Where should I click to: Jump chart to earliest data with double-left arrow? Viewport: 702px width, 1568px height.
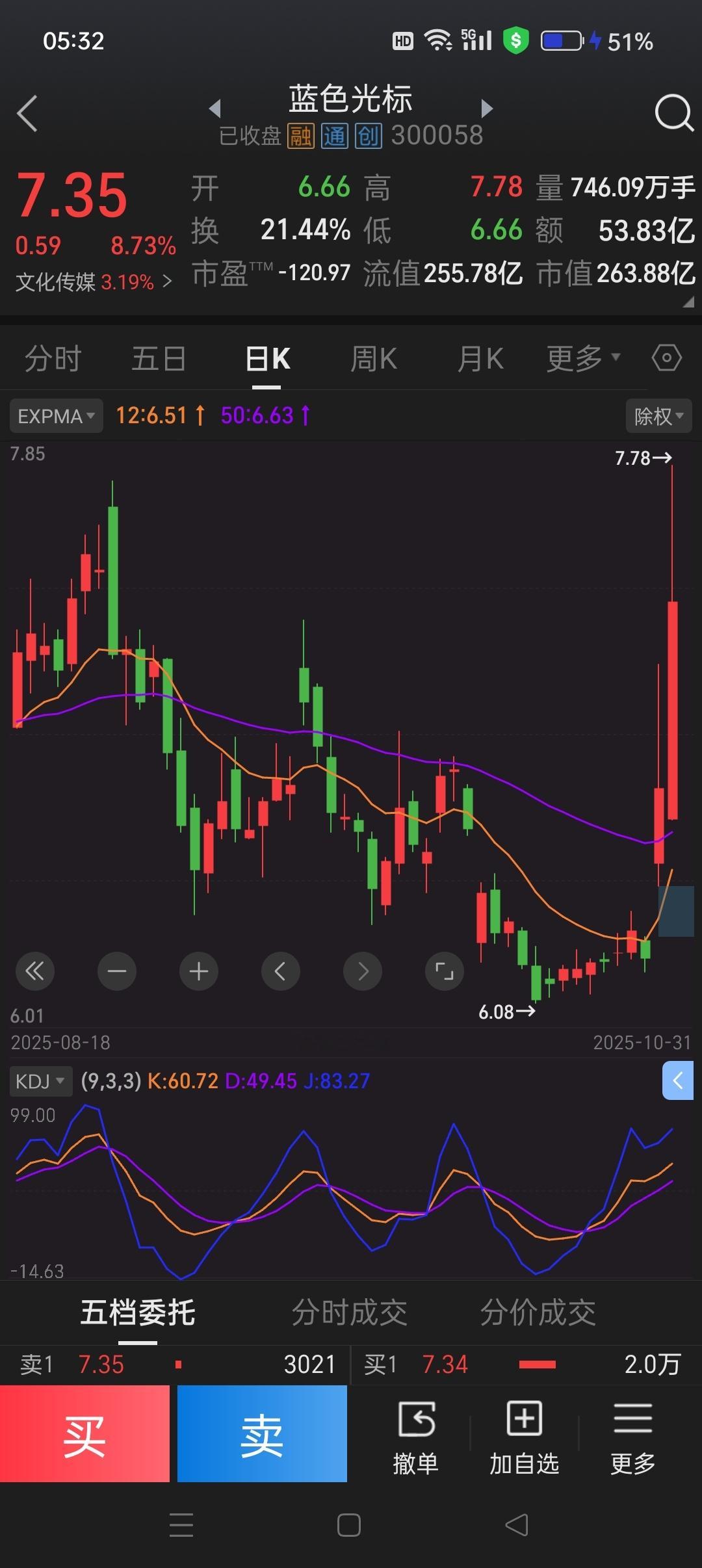pyautogui.click(x=35, y=971)
